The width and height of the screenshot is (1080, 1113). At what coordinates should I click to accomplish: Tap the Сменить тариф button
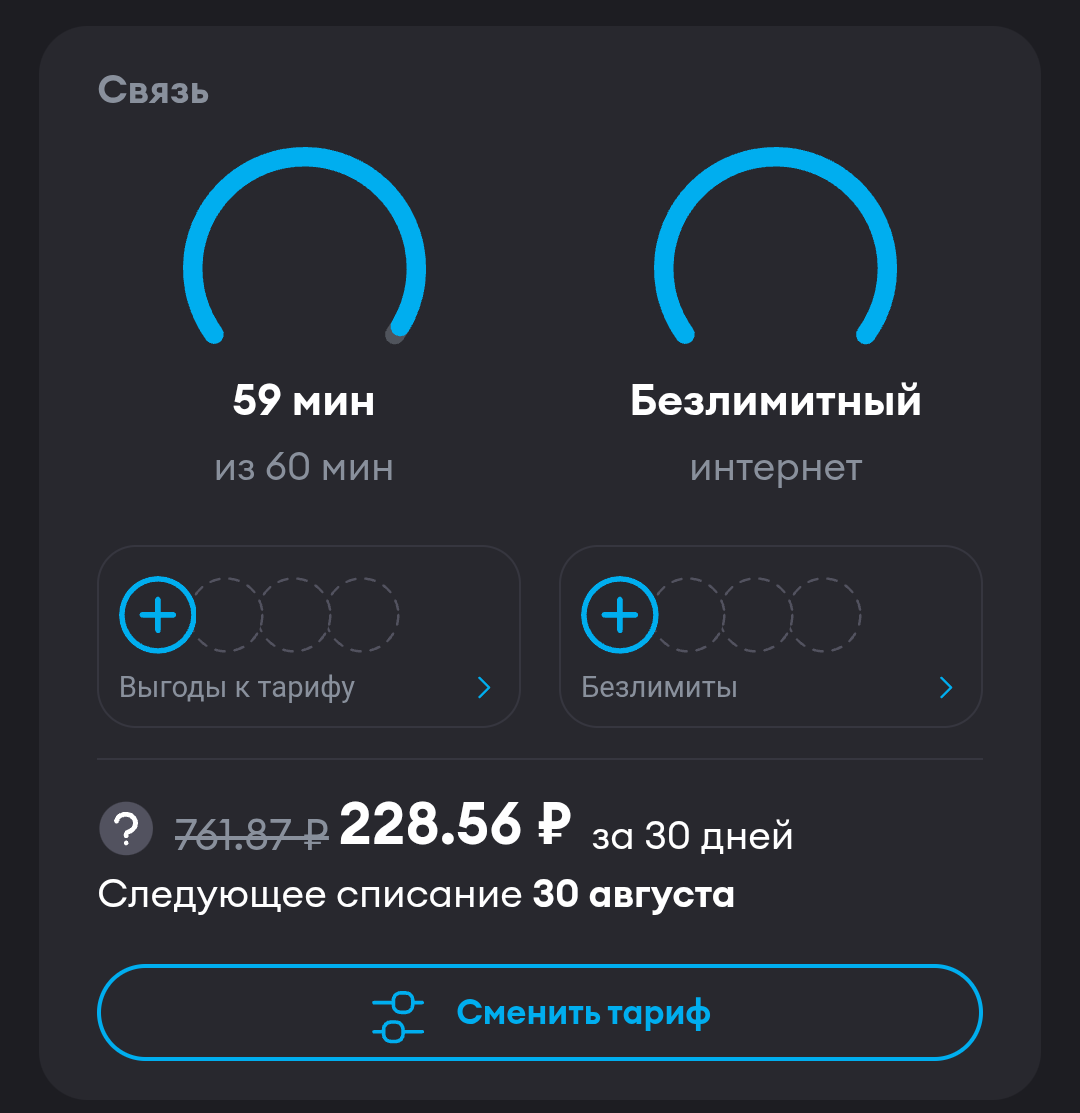click(539, 1012)
